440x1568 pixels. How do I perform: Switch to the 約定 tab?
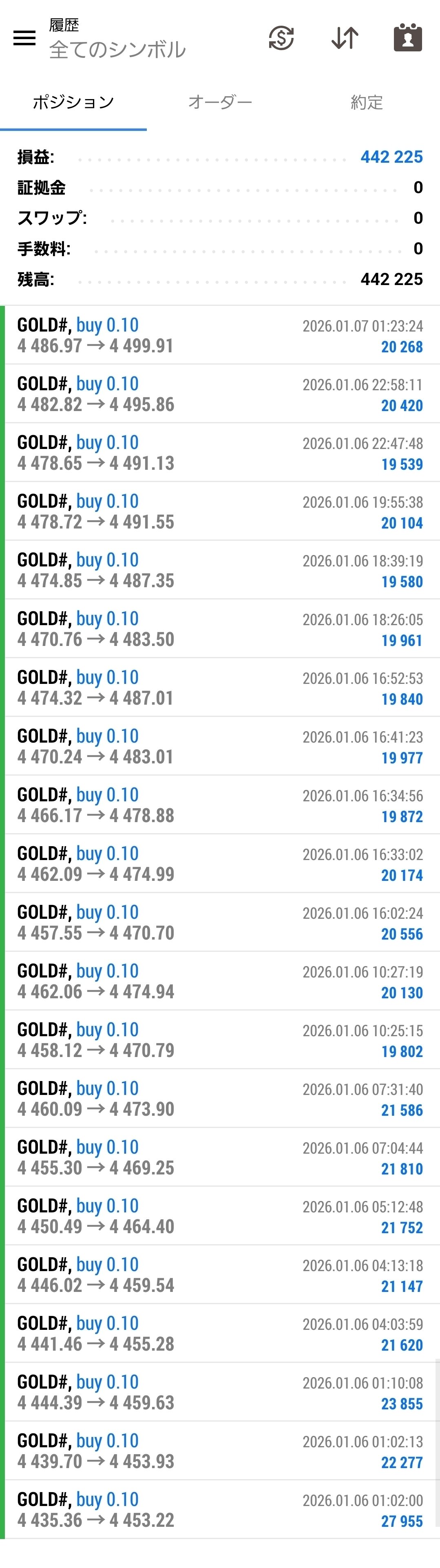click(366, 102)
